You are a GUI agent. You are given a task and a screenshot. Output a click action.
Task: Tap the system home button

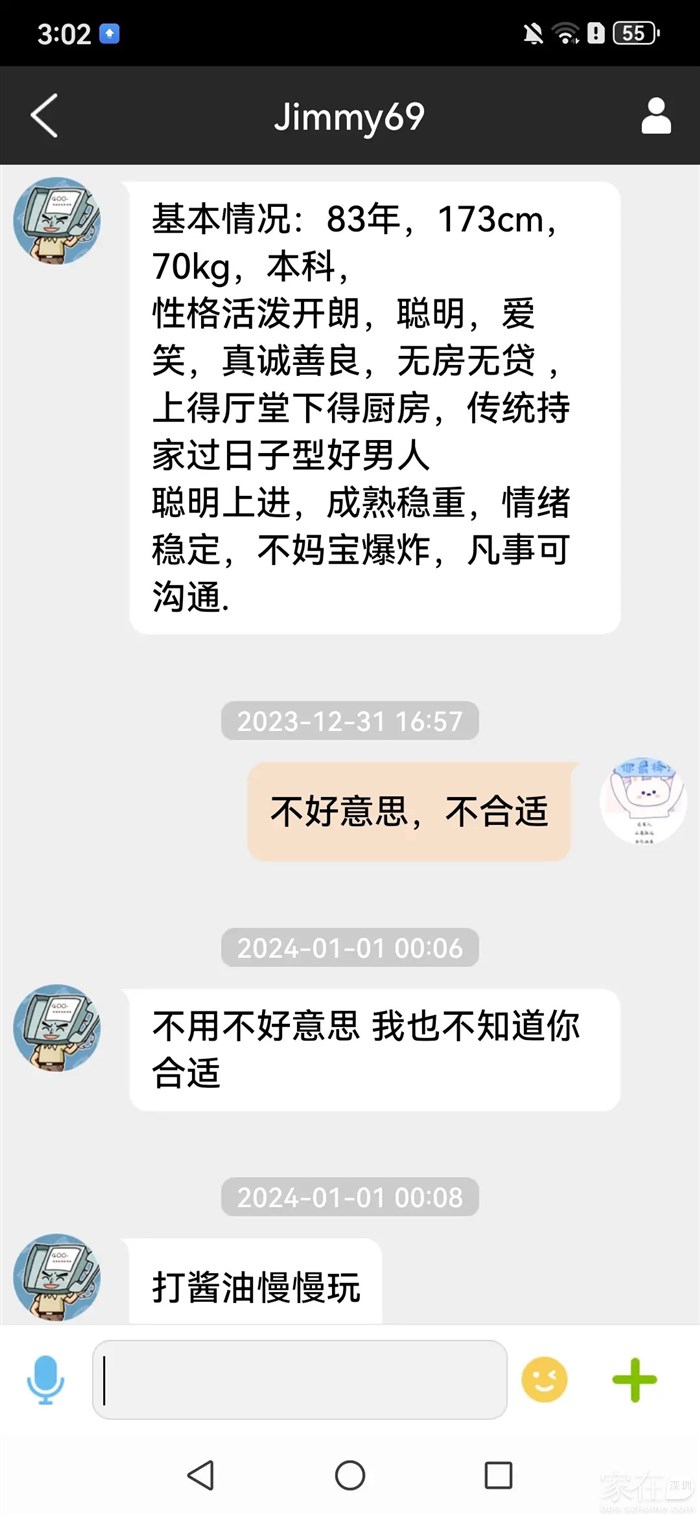tap(350, 1475)
